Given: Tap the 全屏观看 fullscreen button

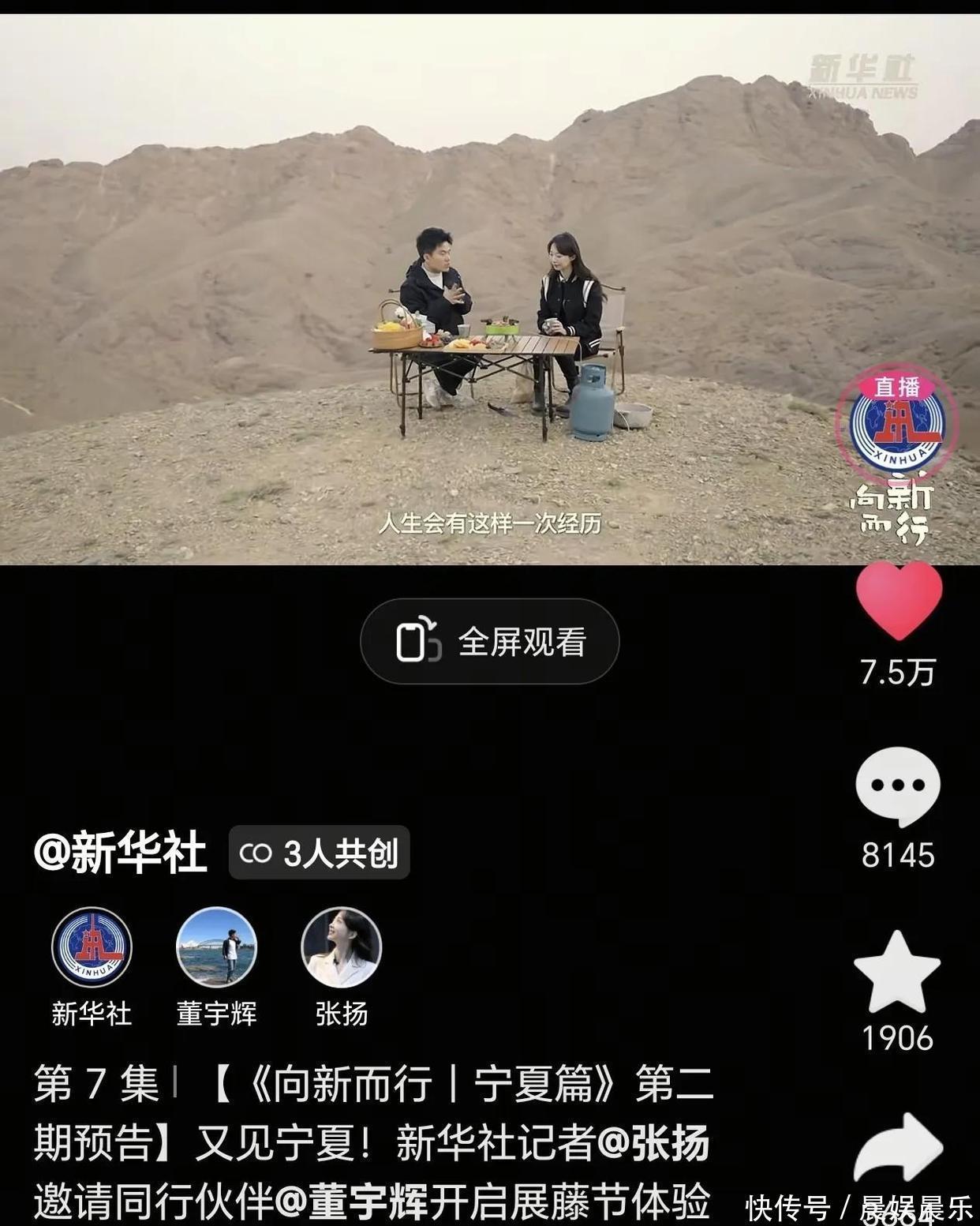Looking at the screenshot, I should (489, 641).
